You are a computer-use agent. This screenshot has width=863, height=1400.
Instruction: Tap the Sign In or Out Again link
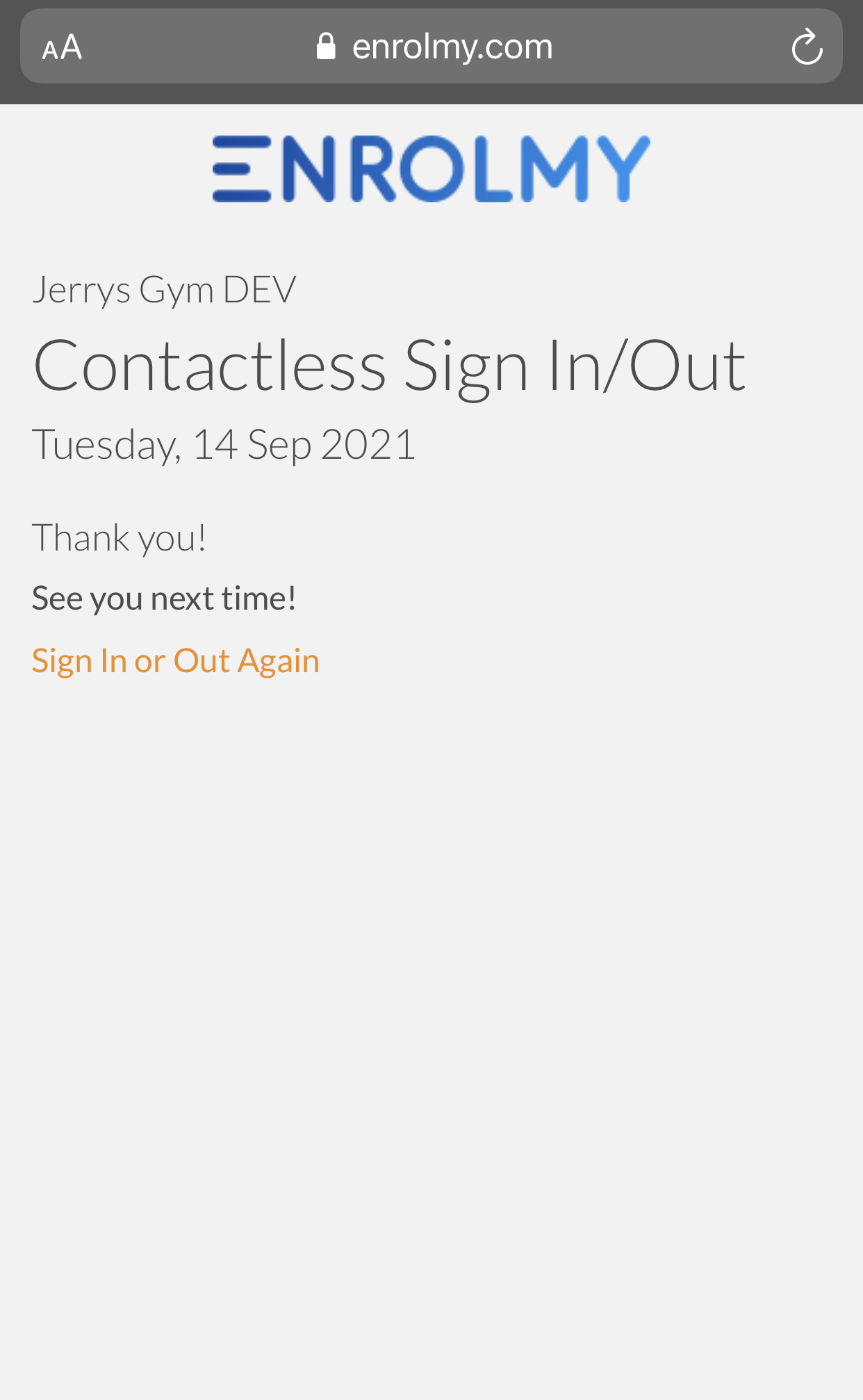coord(176,660)
